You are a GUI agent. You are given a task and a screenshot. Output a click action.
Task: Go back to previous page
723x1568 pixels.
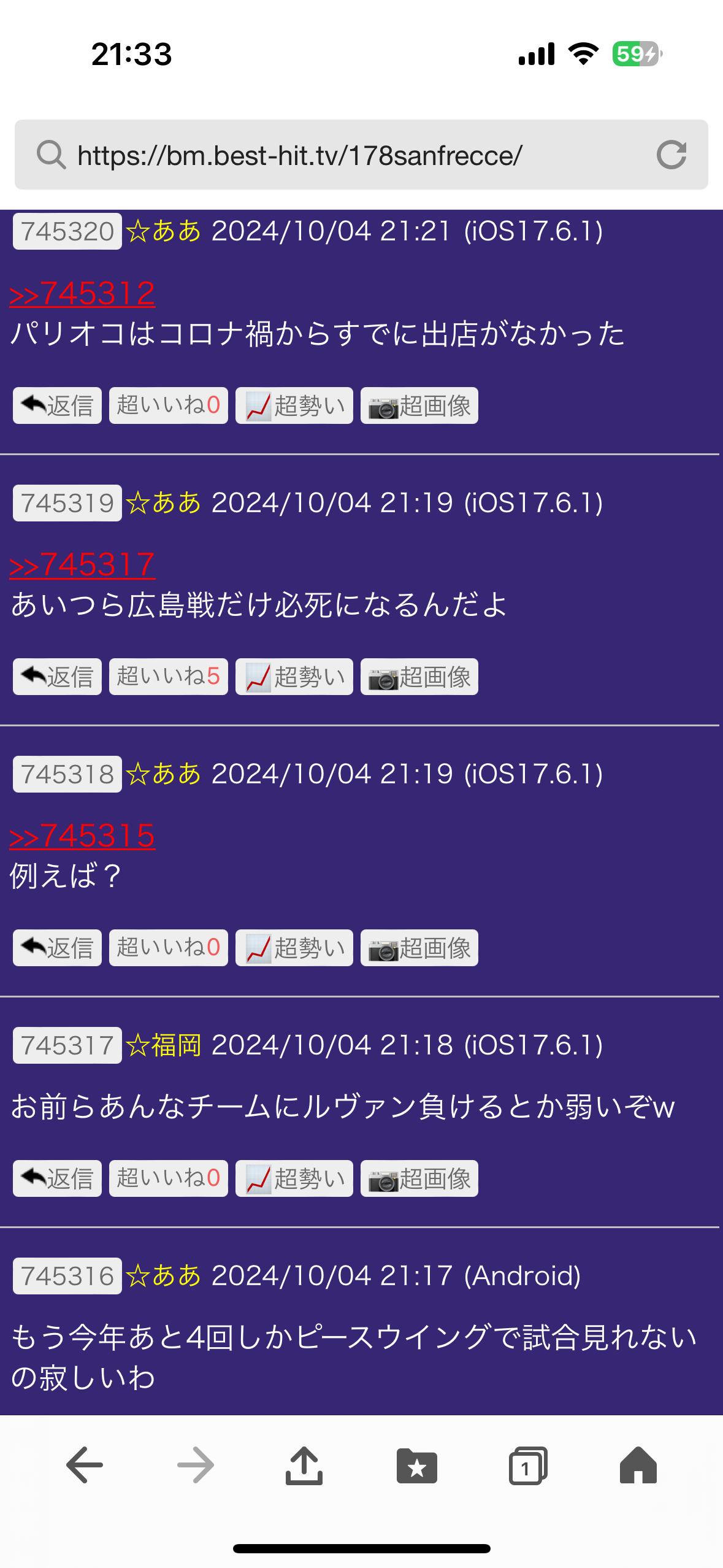tap(85, 1465)
